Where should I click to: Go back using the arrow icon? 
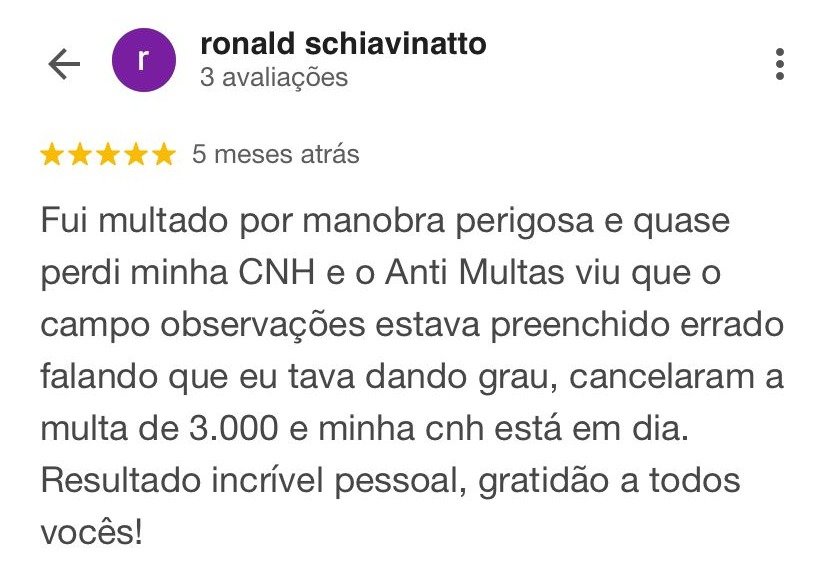click(63, 64)
